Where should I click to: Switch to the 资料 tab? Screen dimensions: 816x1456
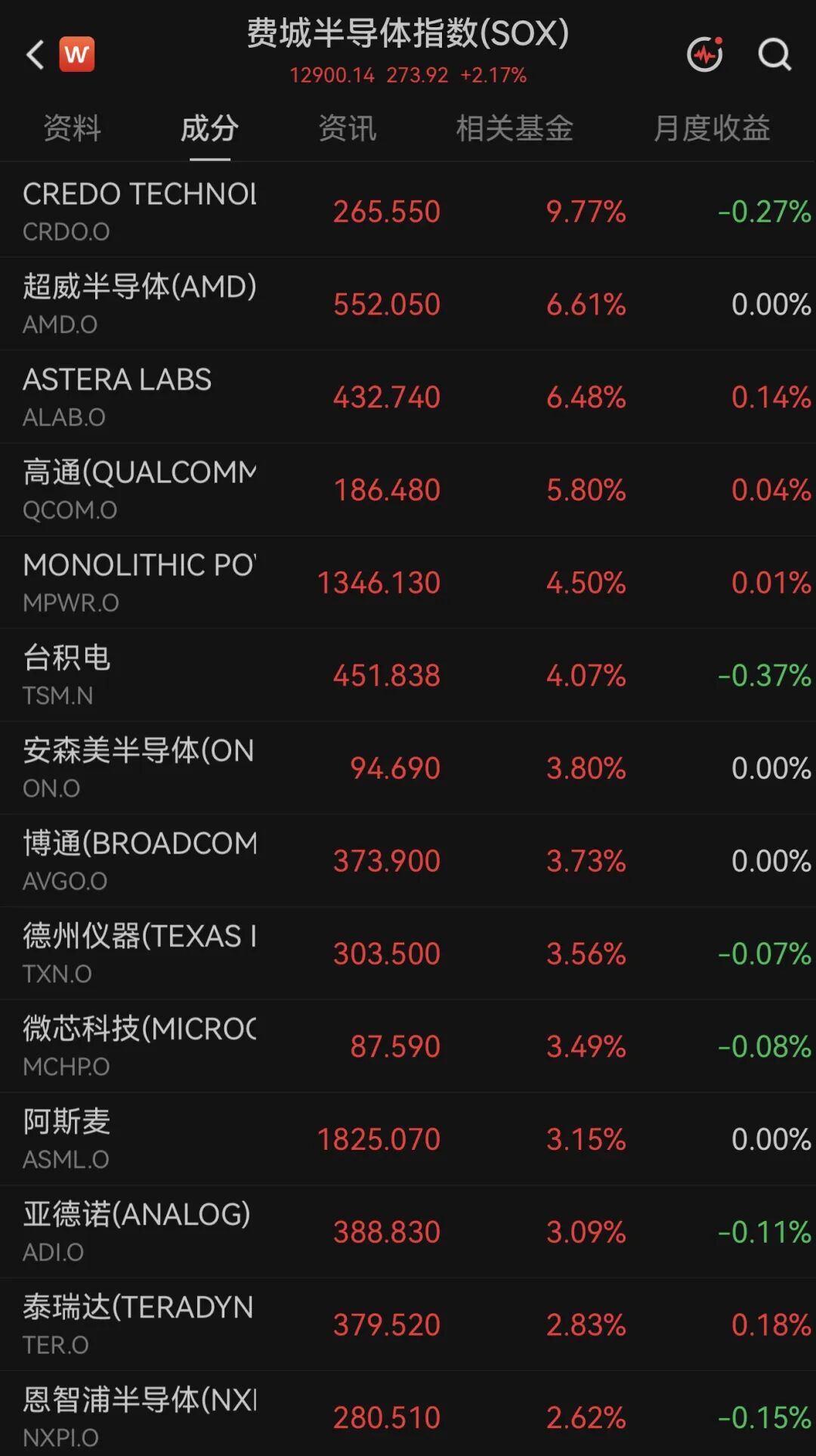73,128
